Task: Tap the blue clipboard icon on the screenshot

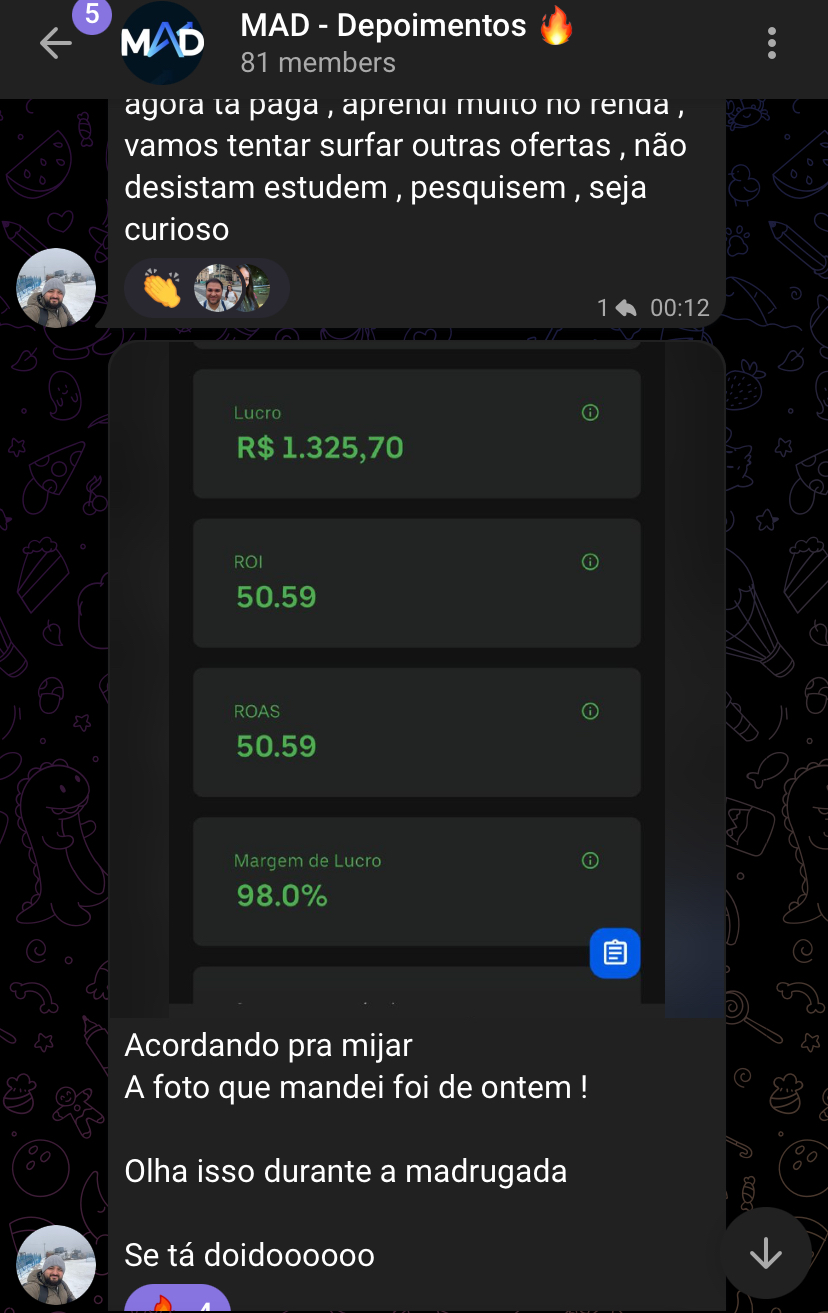Action: pos(614,952)
